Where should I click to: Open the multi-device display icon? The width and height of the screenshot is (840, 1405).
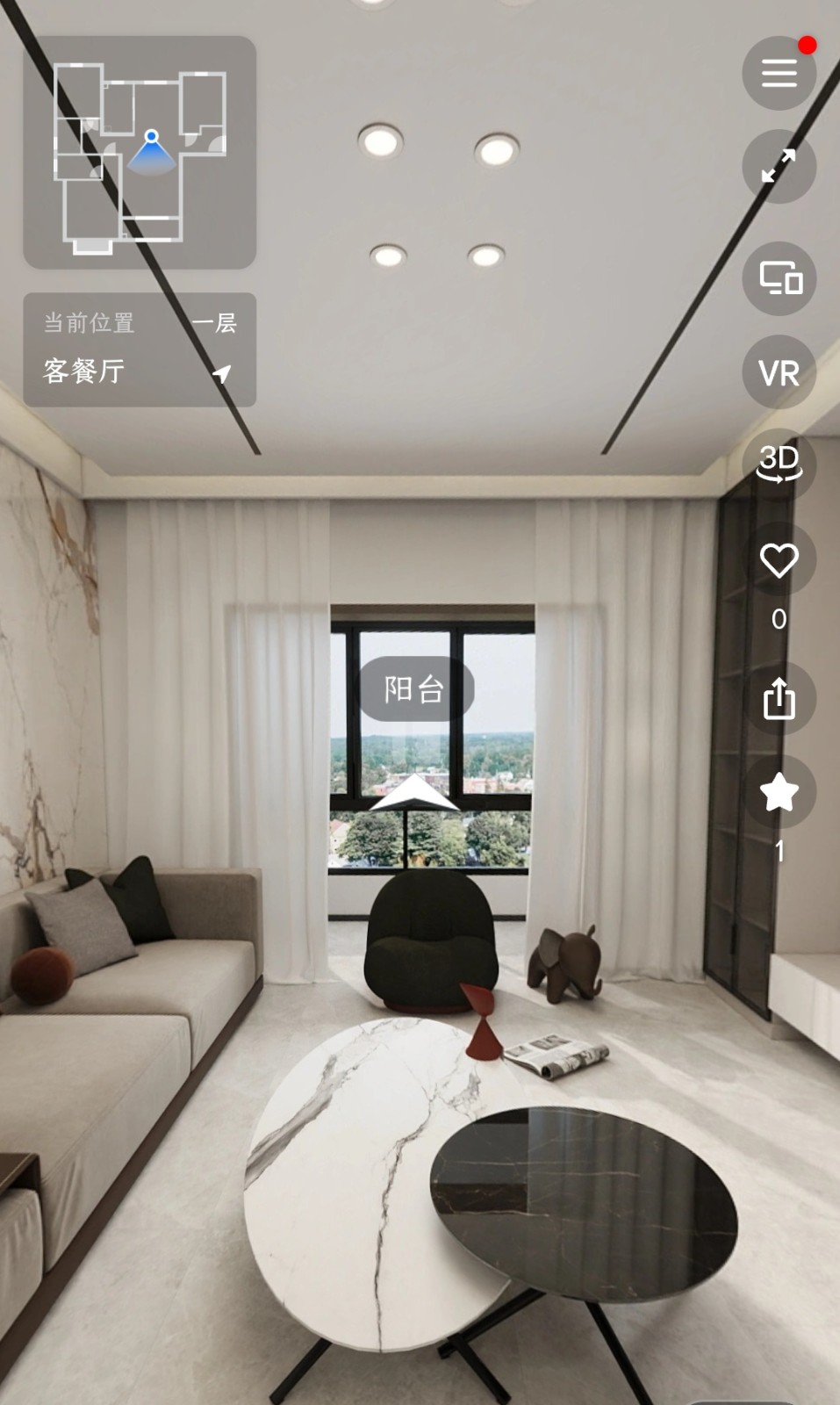pos(779,278)
